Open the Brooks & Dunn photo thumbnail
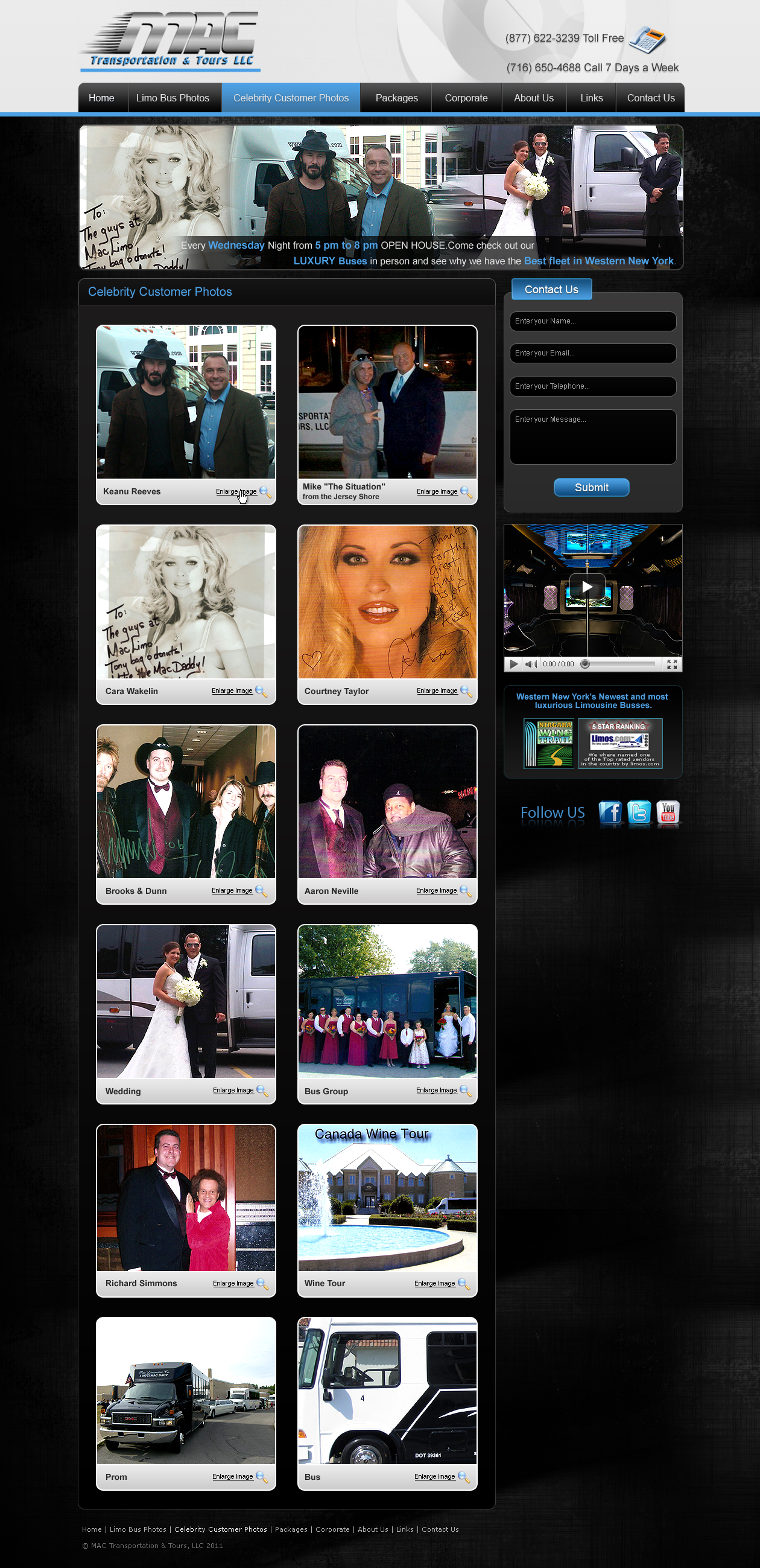Viewport: 760px width, 1568px height. [x=186, y=802]
